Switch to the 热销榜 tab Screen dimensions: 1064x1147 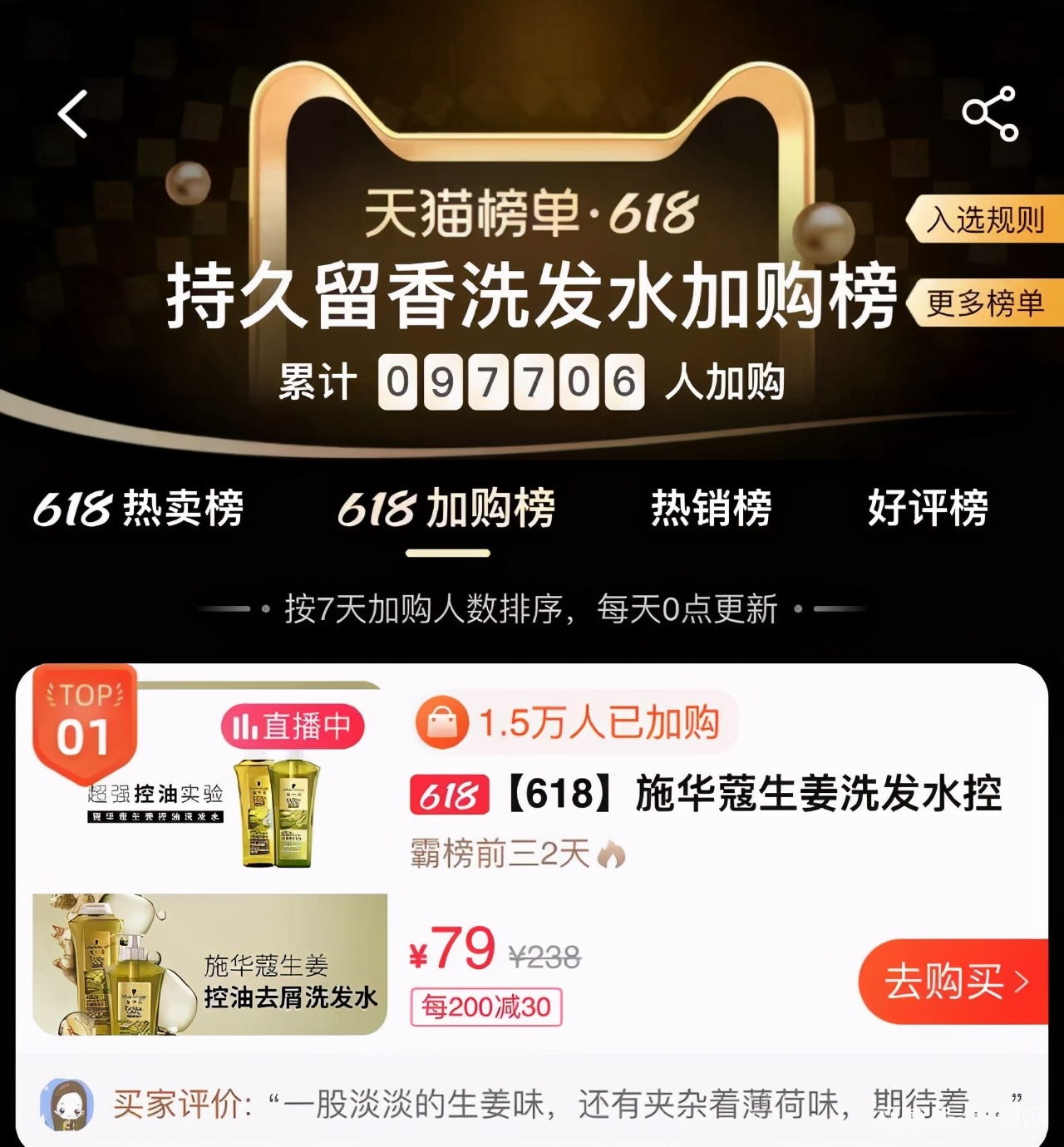(711, 508)
